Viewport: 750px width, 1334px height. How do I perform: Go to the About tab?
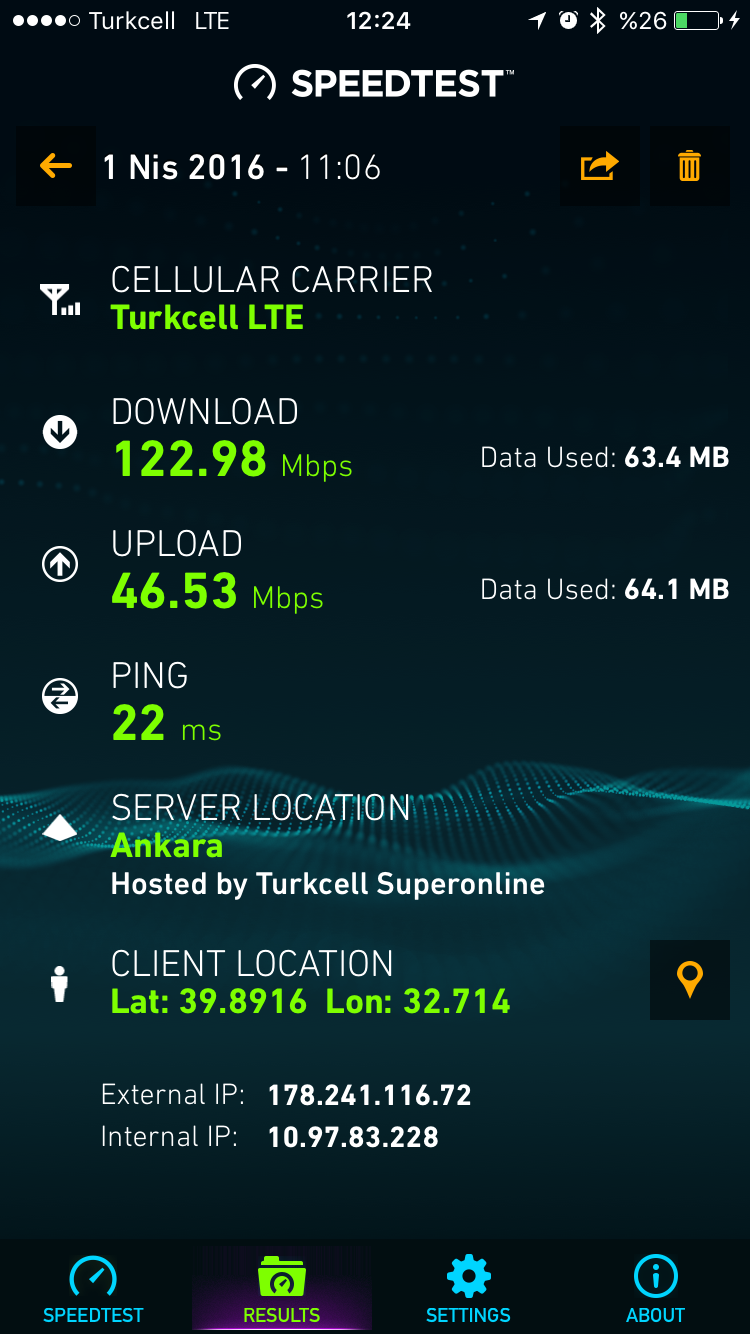pos(656,1290)
